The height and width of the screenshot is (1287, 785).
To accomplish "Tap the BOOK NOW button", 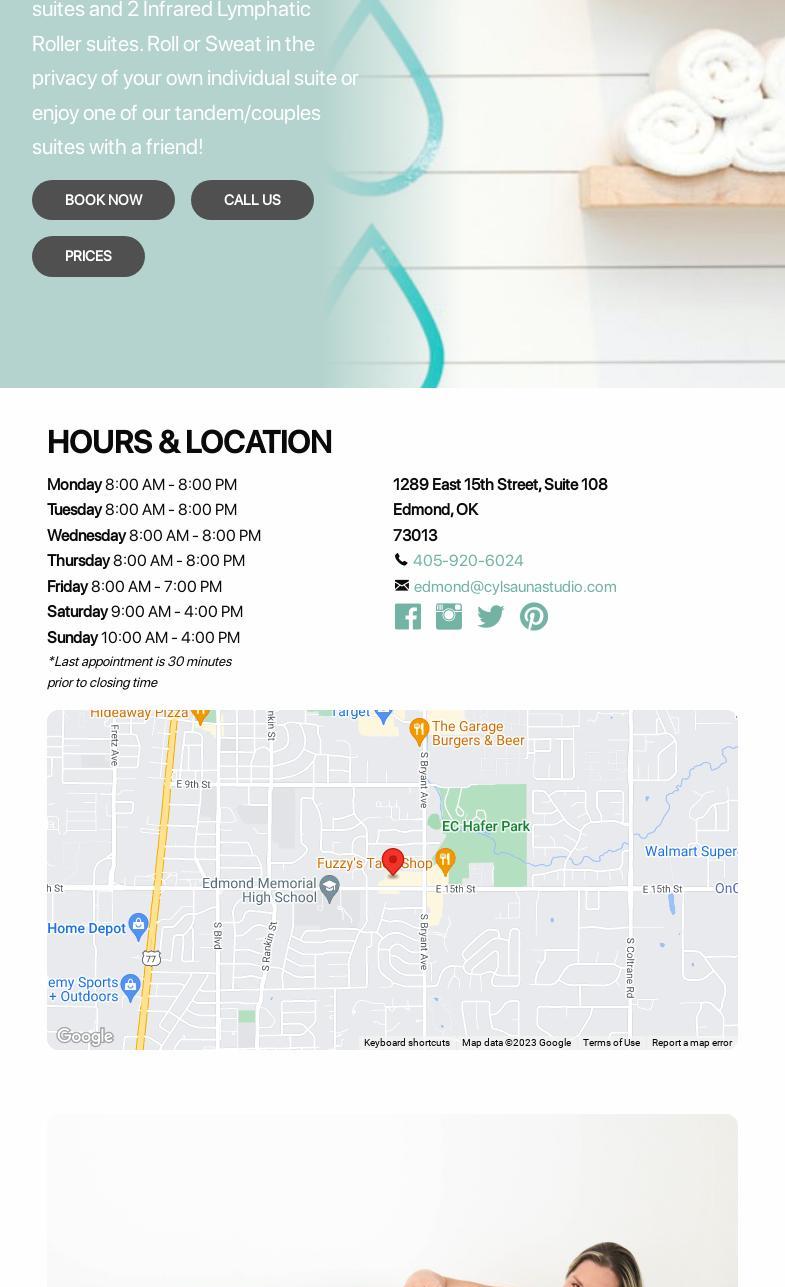I will [103, 200].
